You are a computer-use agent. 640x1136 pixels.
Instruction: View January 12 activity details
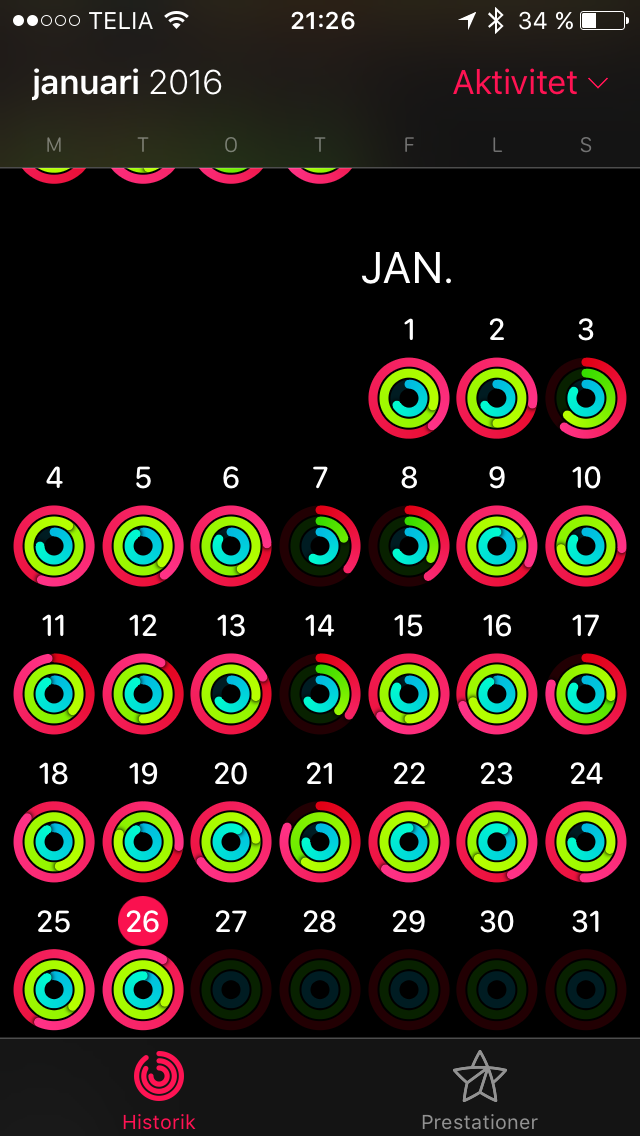click(143, 694)
